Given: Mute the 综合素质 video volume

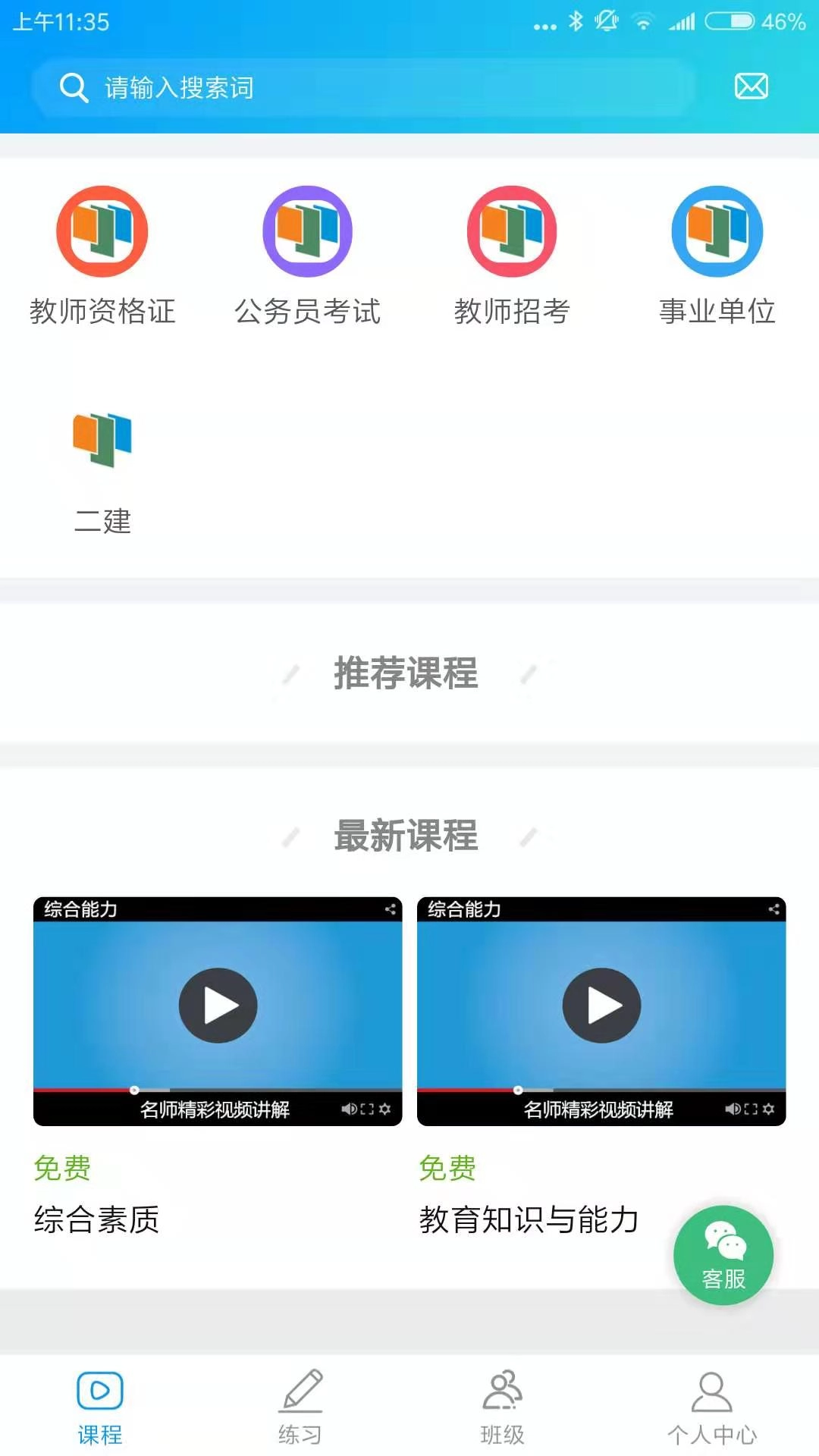Looking at the screenshot, I should (350, 1109).
